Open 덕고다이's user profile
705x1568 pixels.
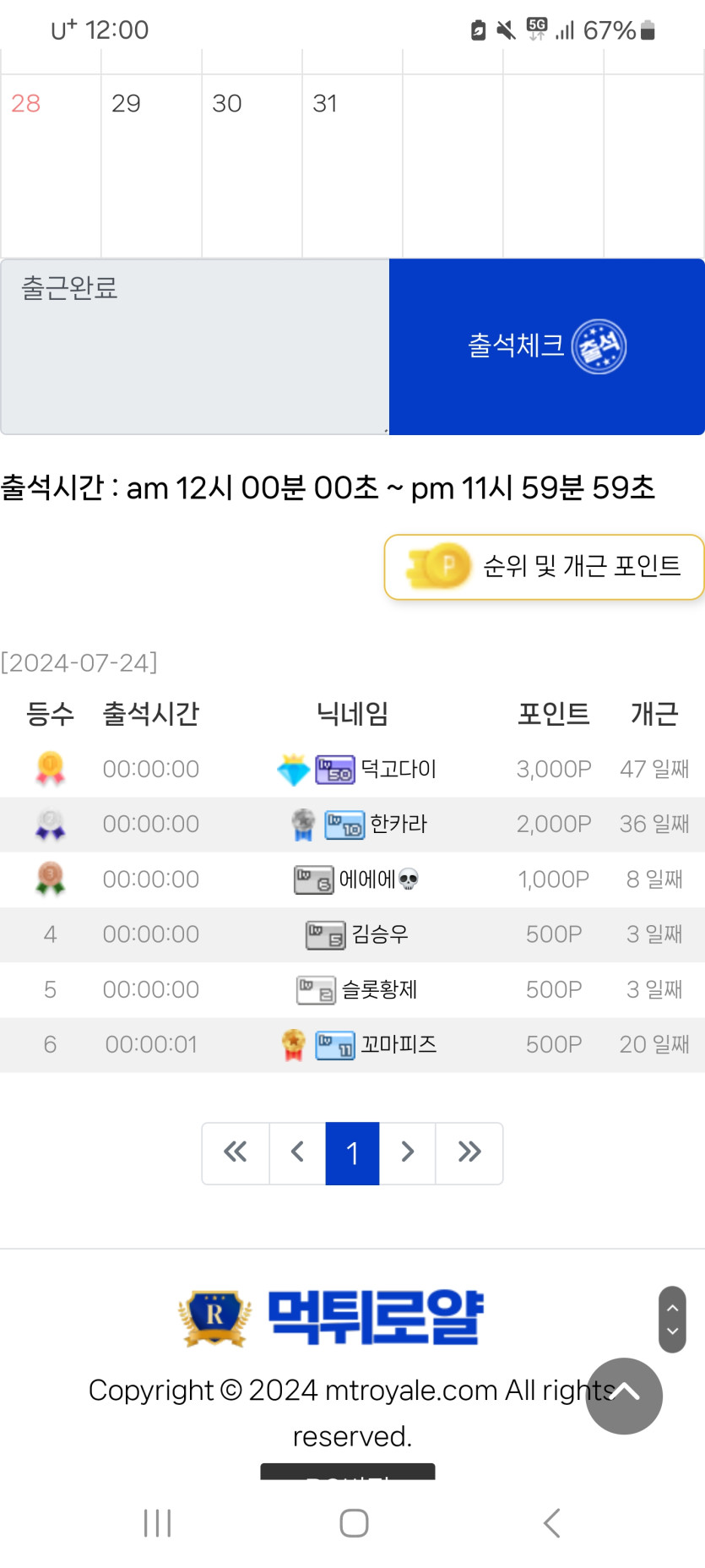tap(399, 769)
